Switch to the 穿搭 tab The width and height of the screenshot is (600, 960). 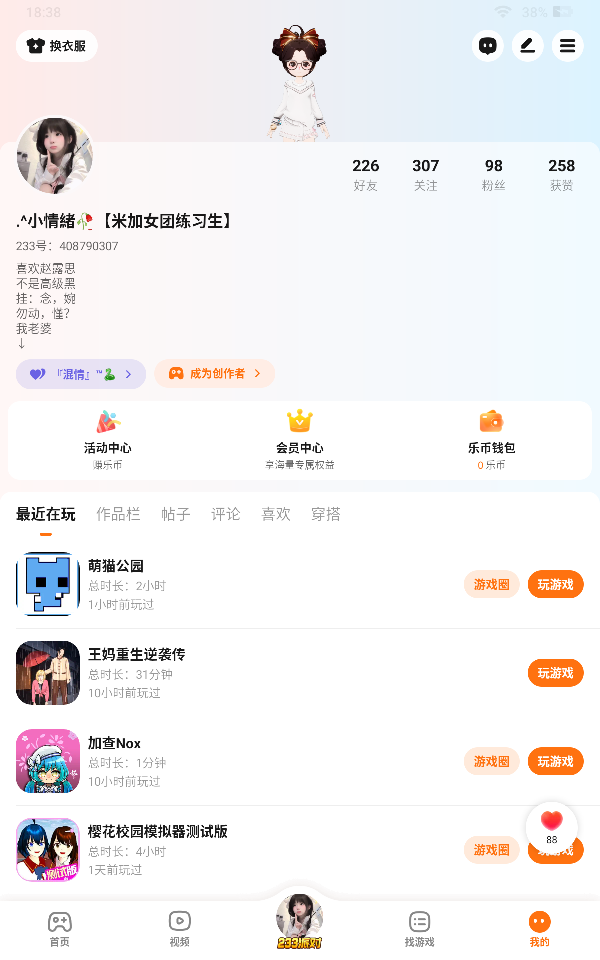325,514
